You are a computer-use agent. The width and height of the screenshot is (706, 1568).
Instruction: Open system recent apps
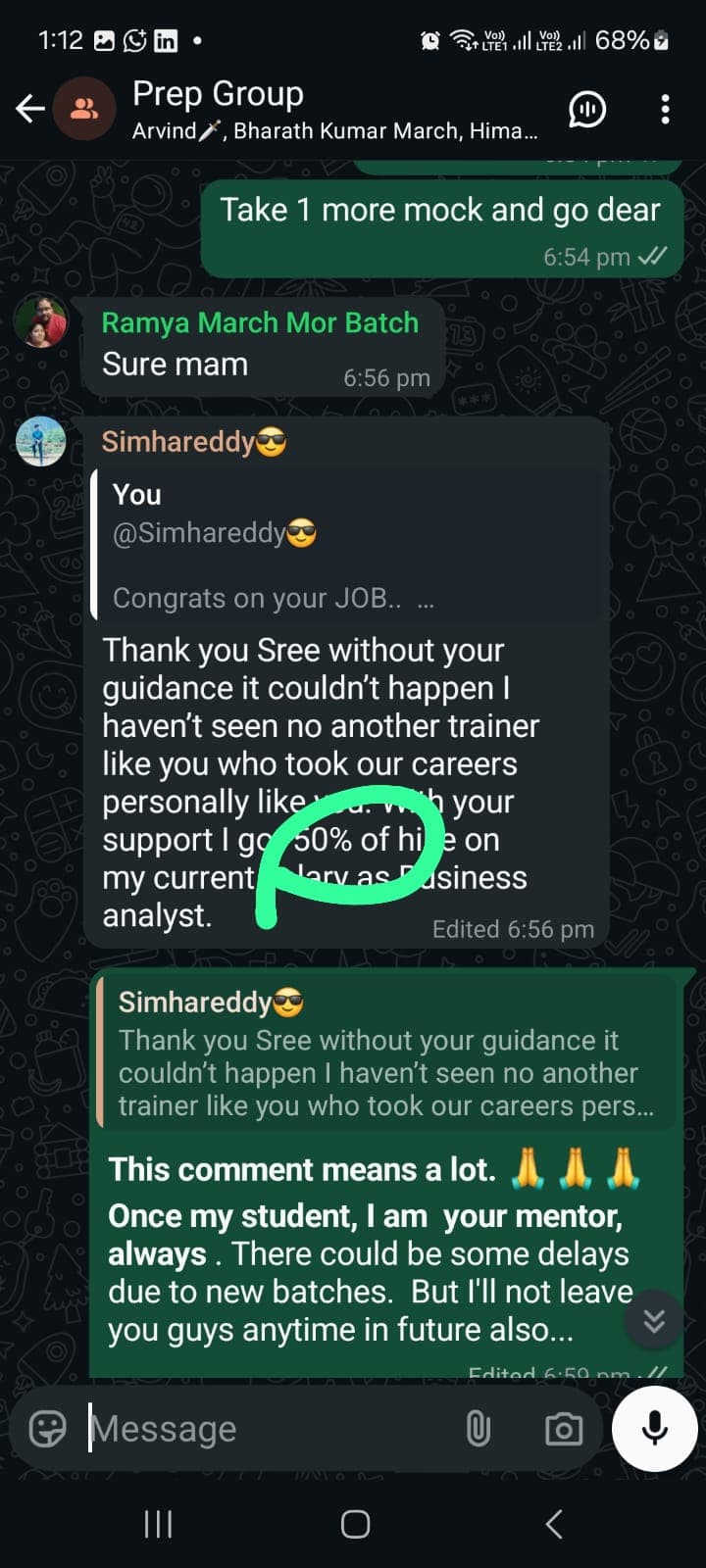(158, 1524)
